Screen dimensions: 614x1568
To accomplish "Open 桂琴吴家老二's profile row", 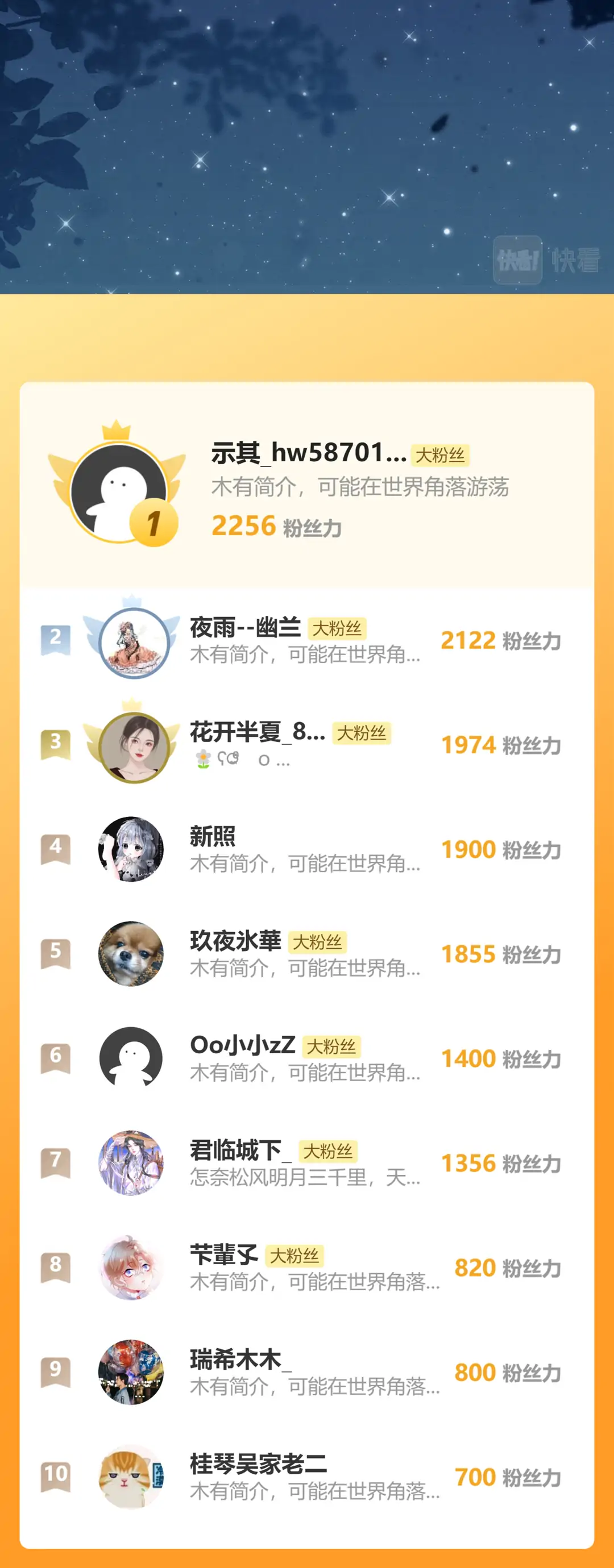I will (258, 1465).
